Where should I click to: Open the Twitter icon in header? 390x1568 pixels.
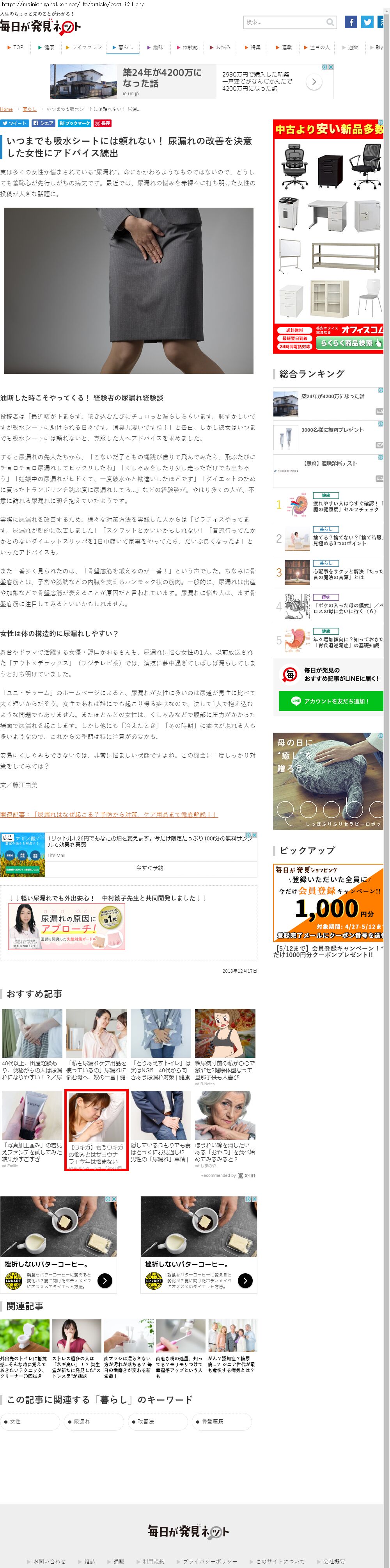[x=367, y=22]
